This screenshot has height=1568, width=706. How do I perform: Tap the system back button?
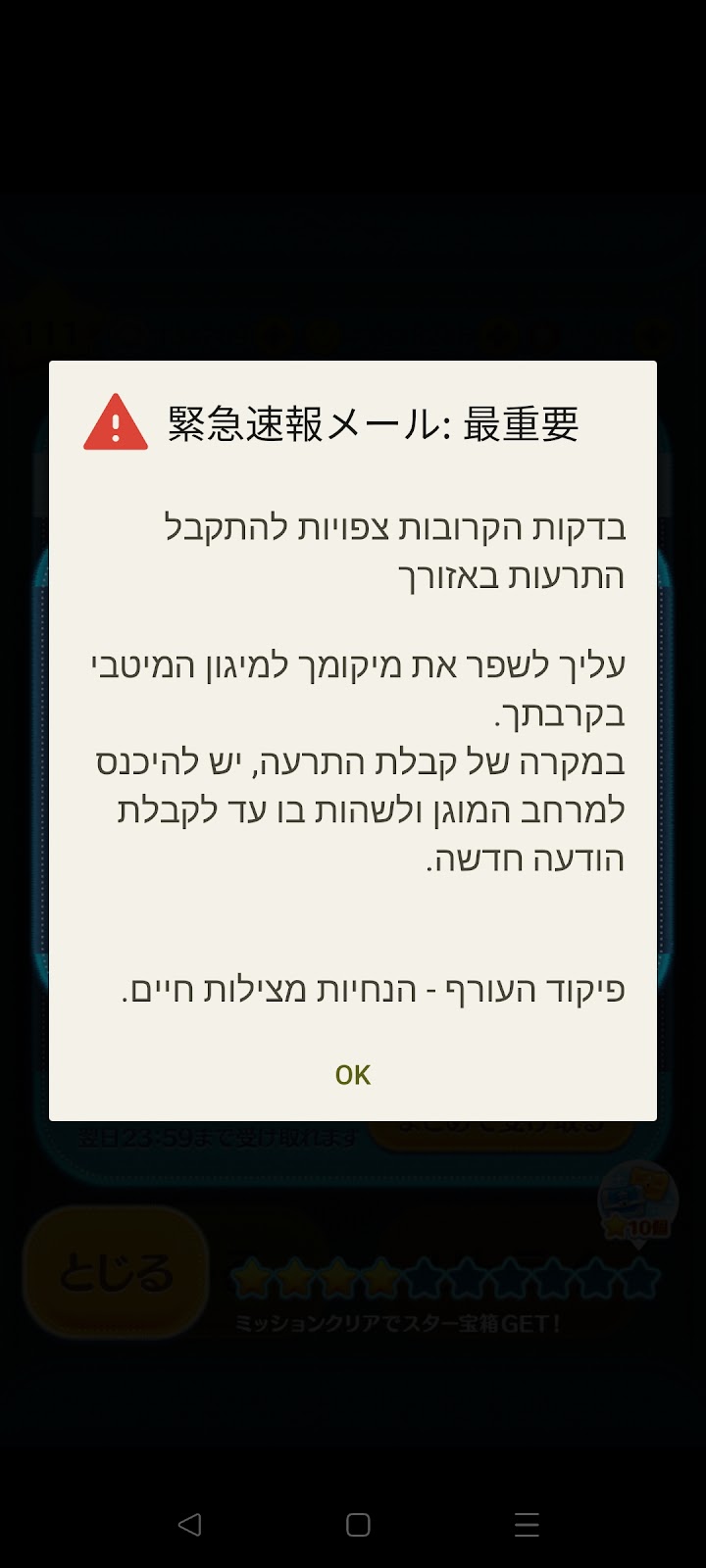click(x=189, y=1524)
